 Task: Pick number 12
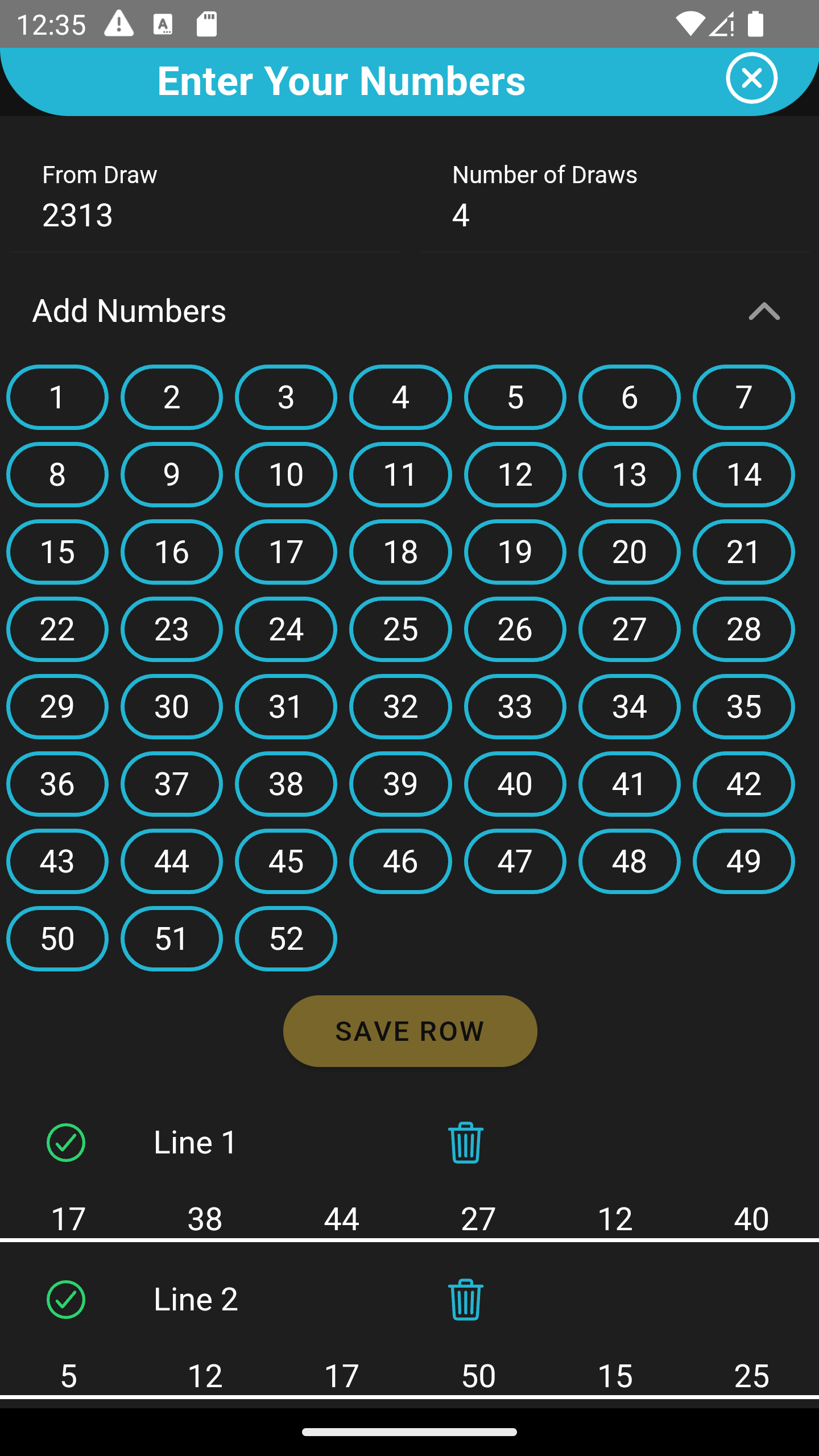pos(515,474)
